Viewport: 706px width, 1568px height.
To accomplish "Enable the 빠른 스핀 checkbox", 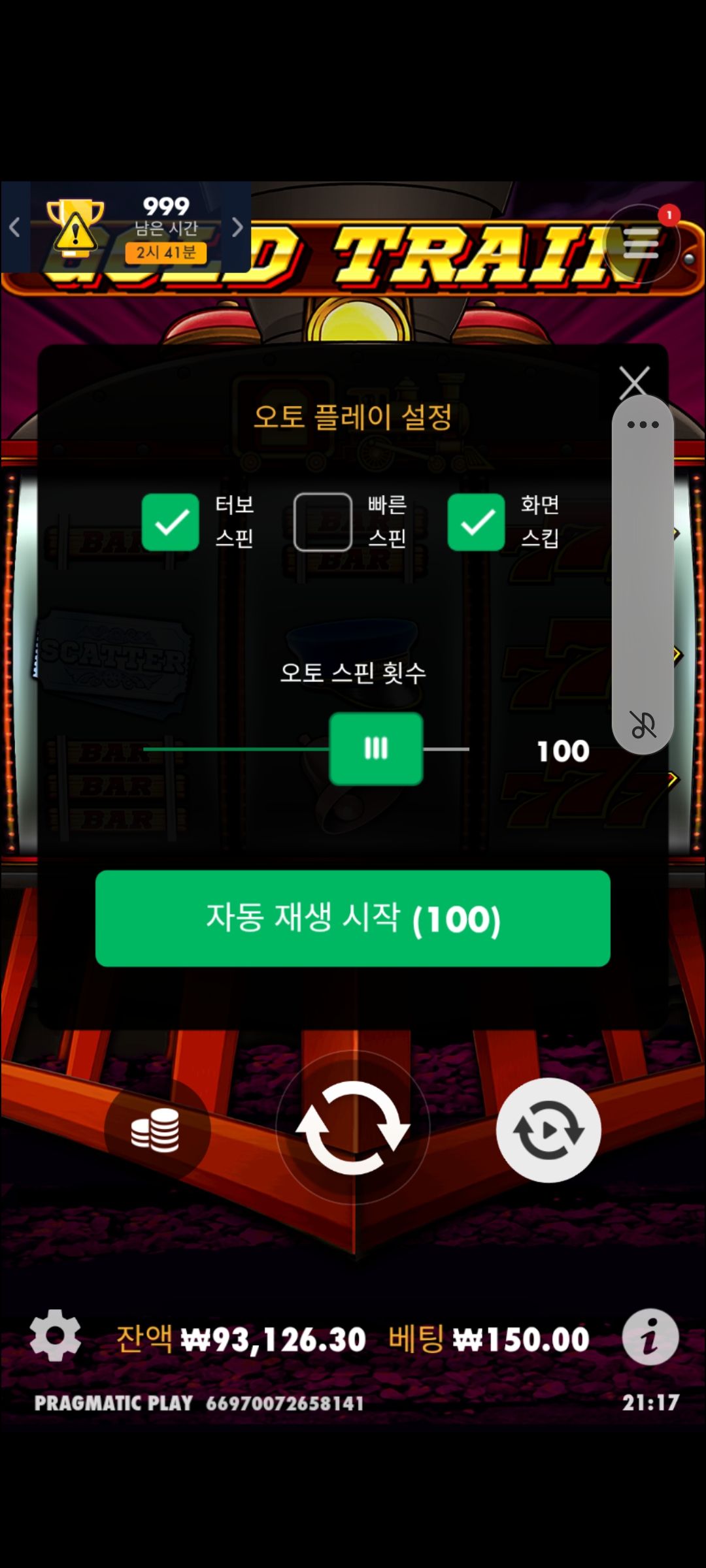I will pos(323,522).
